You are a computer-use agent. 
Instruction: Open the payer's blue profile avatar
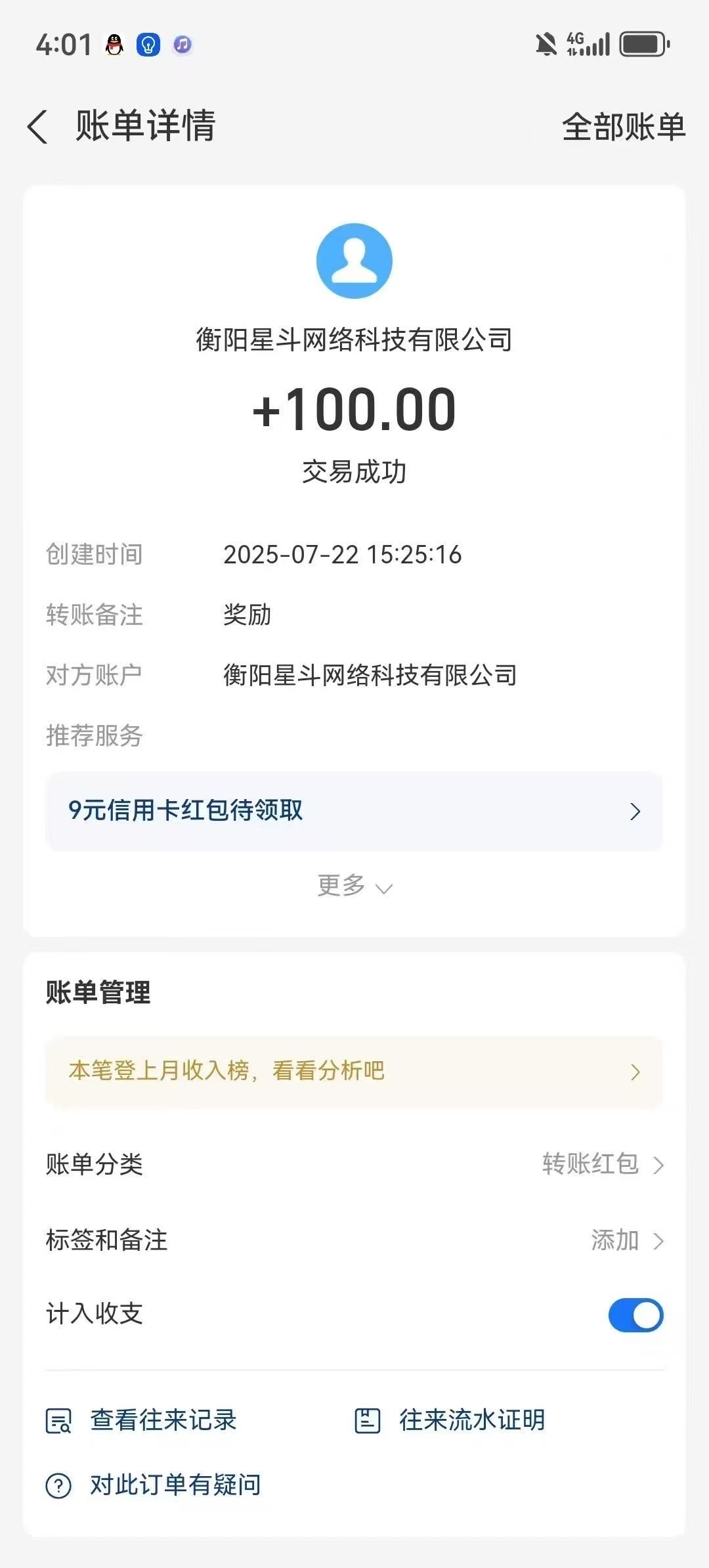354,261
